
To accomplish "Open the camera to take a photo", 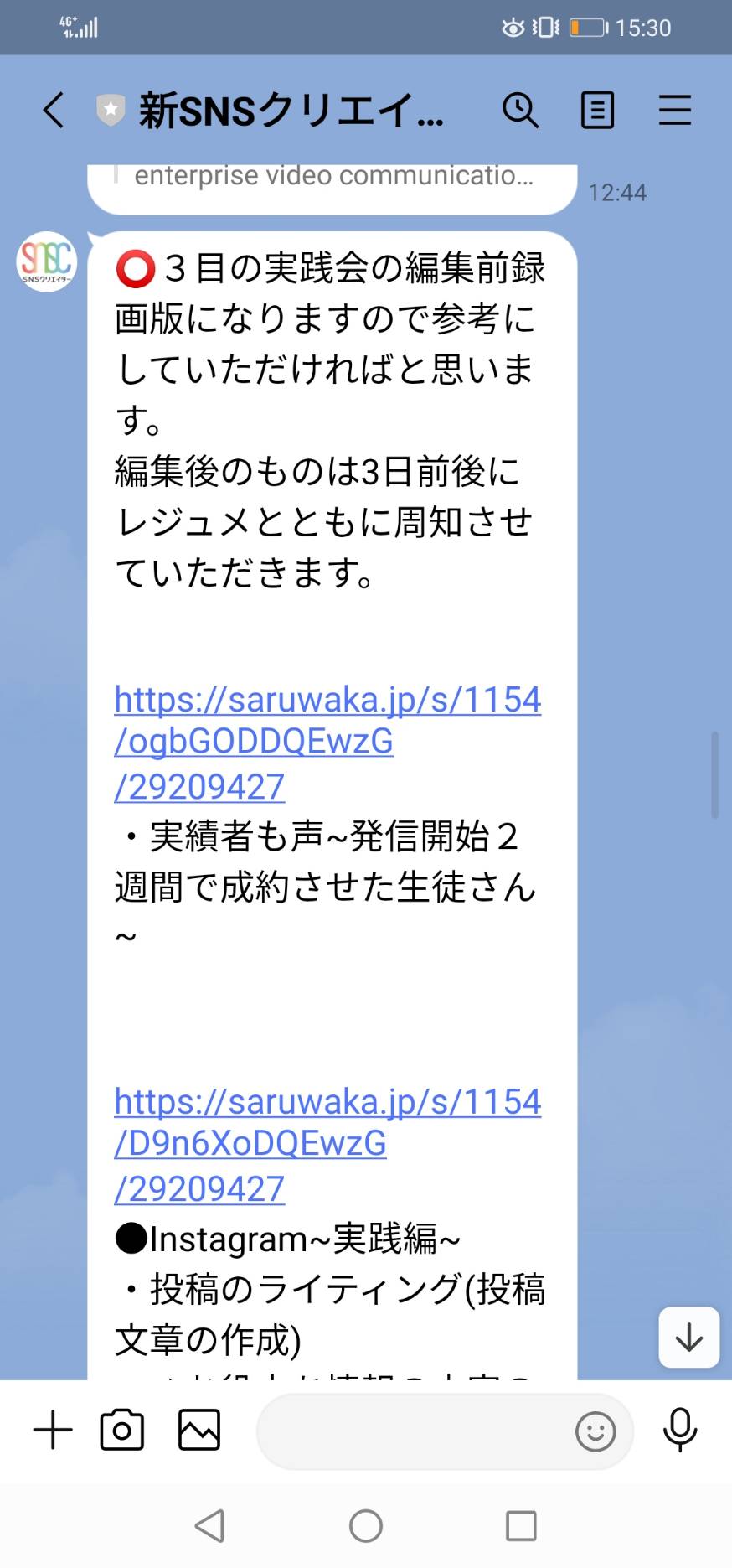I will (122, 1430).
